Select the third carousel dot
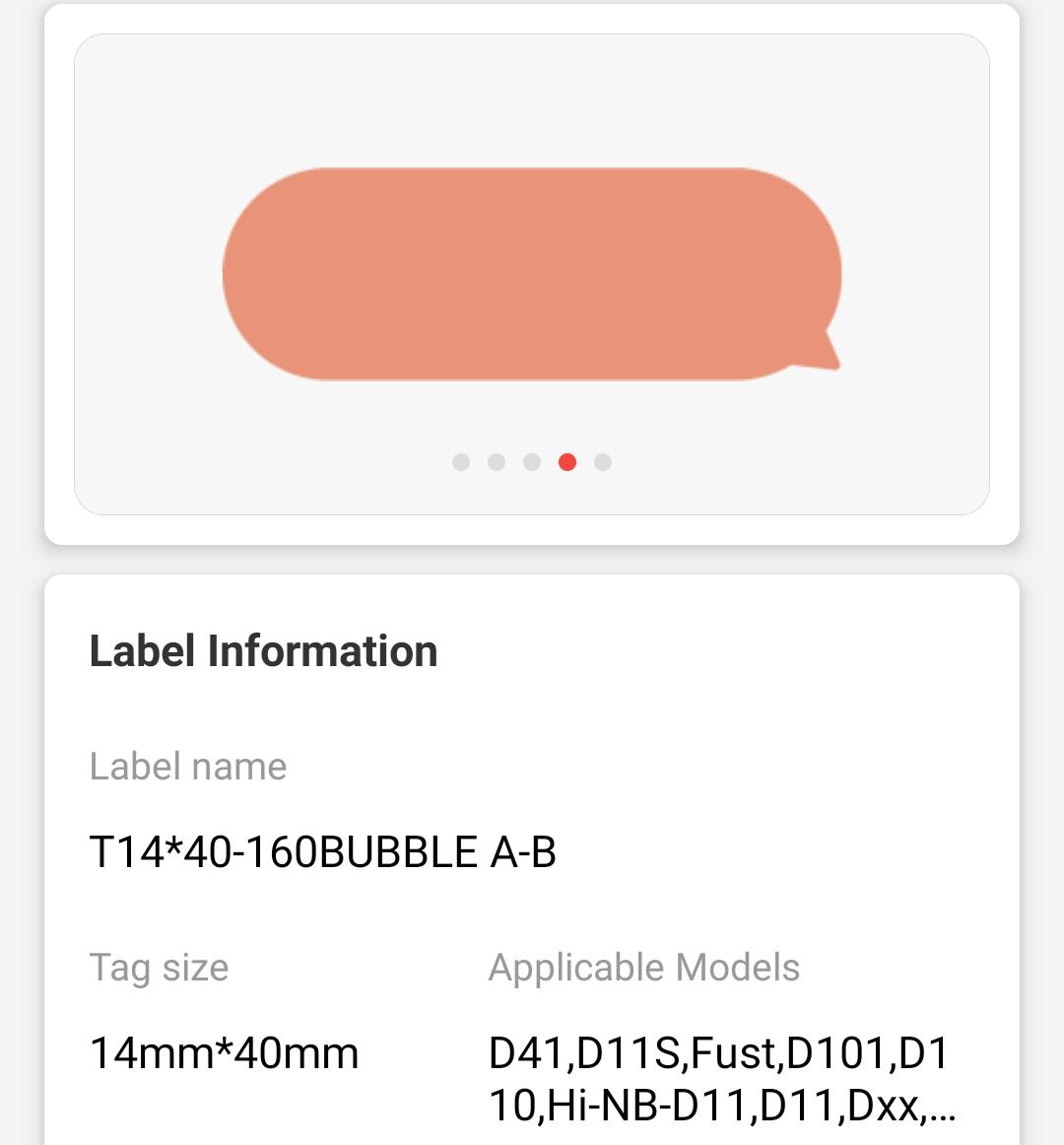This screenshot has width=1064, height=1145. pos(532,461)
